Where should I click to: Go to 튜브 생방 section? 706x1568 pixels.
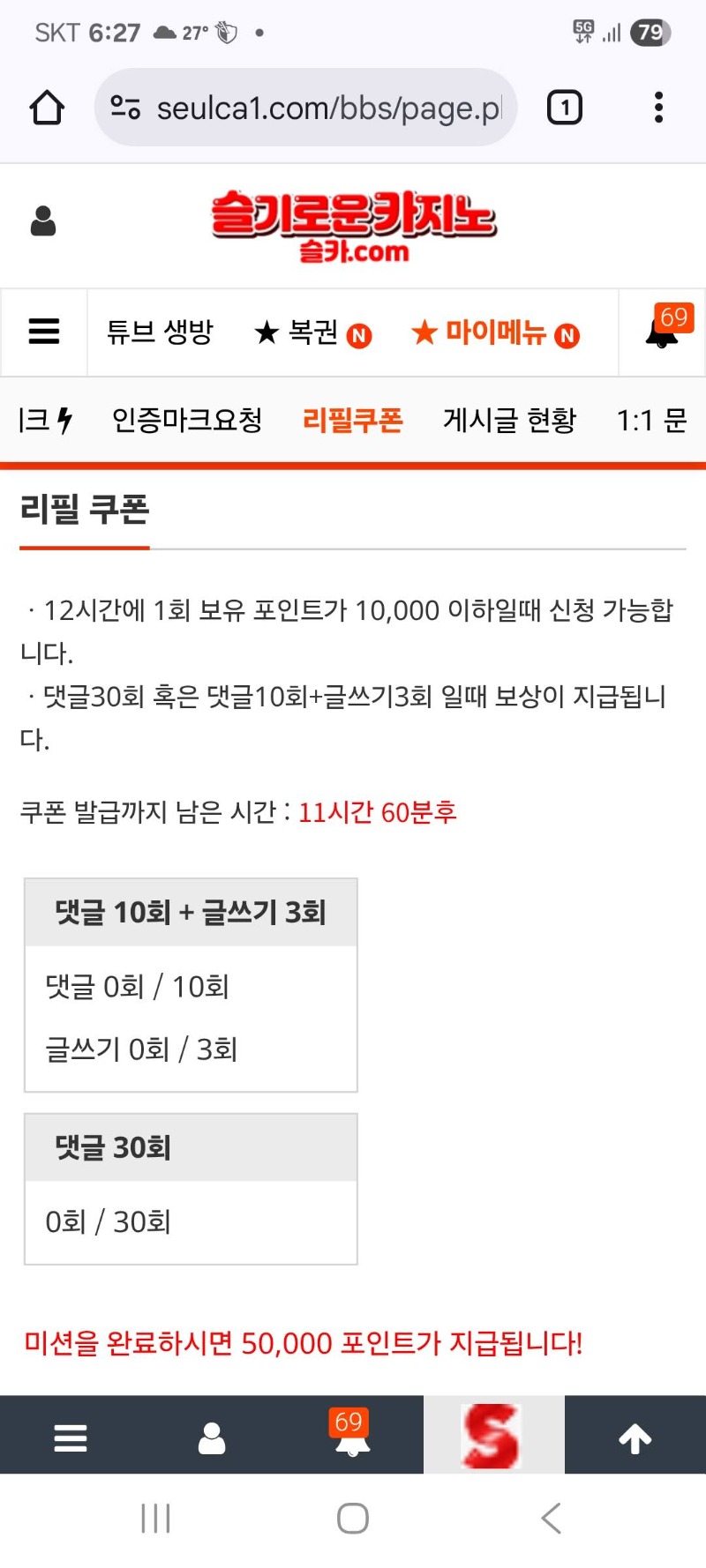click(160, 332)
